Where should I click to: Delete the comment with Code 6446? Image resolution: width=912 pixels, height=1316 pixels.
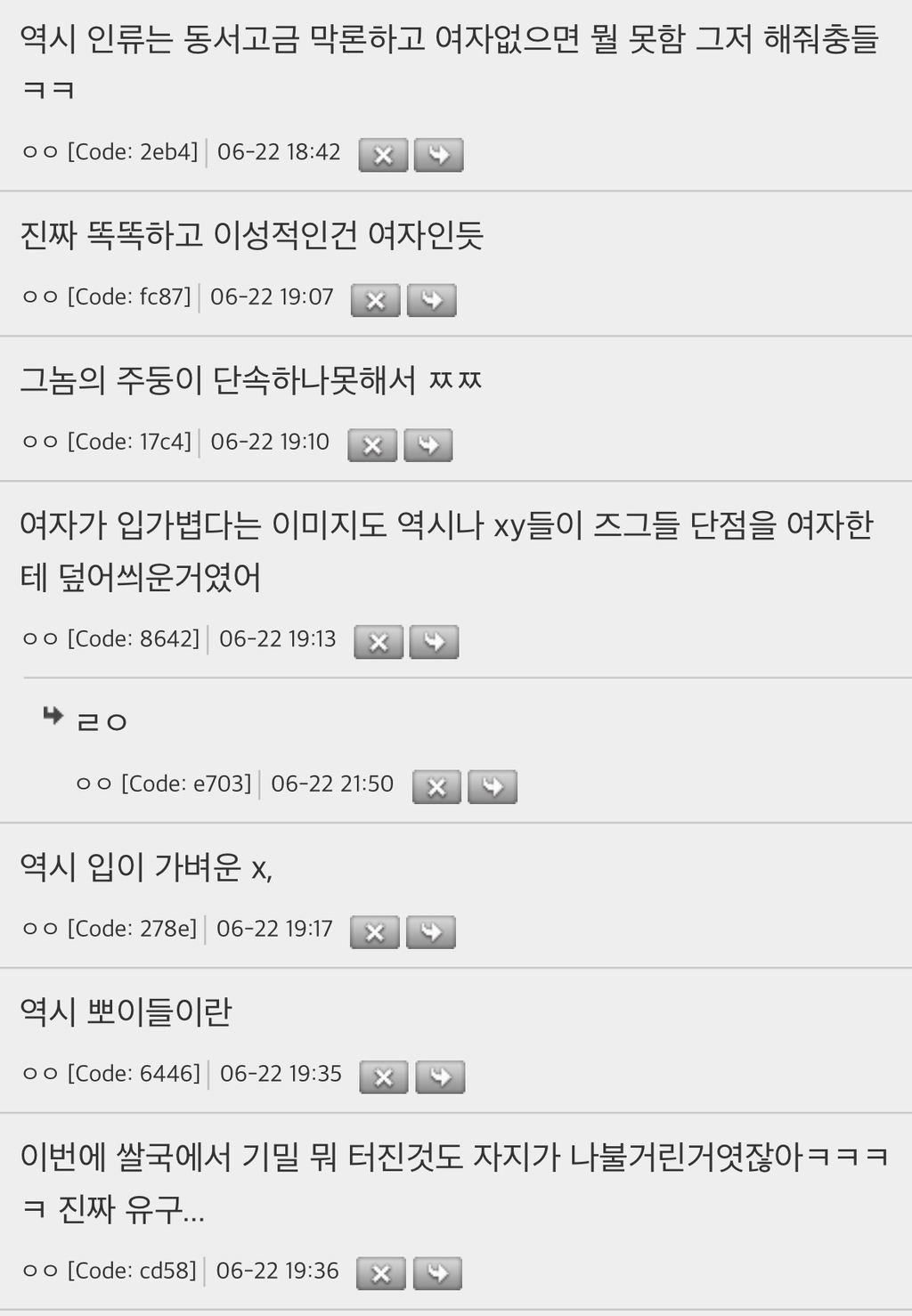384,1077
